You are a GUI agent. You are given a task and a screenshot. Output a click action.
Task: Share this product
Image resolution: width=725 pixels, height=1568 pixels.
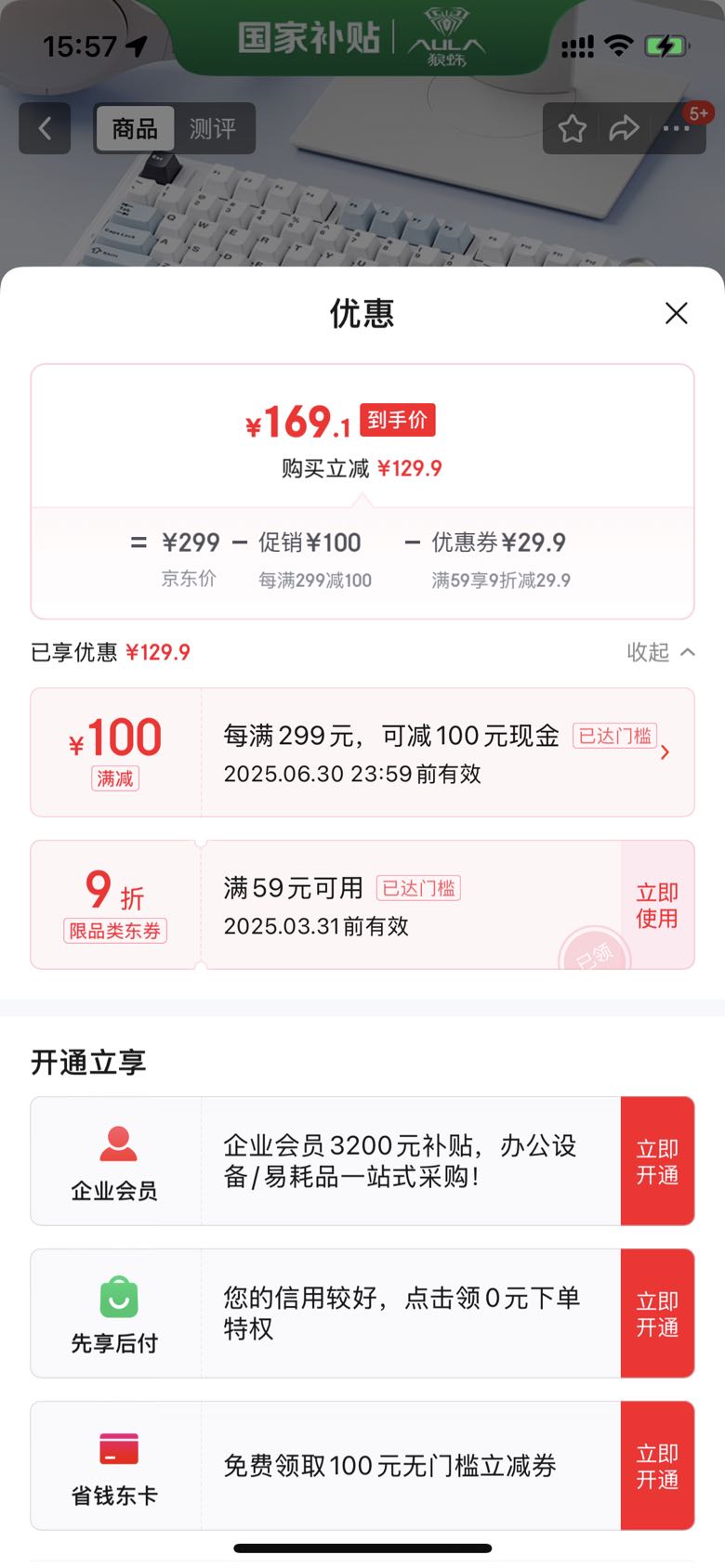[624, 128]
